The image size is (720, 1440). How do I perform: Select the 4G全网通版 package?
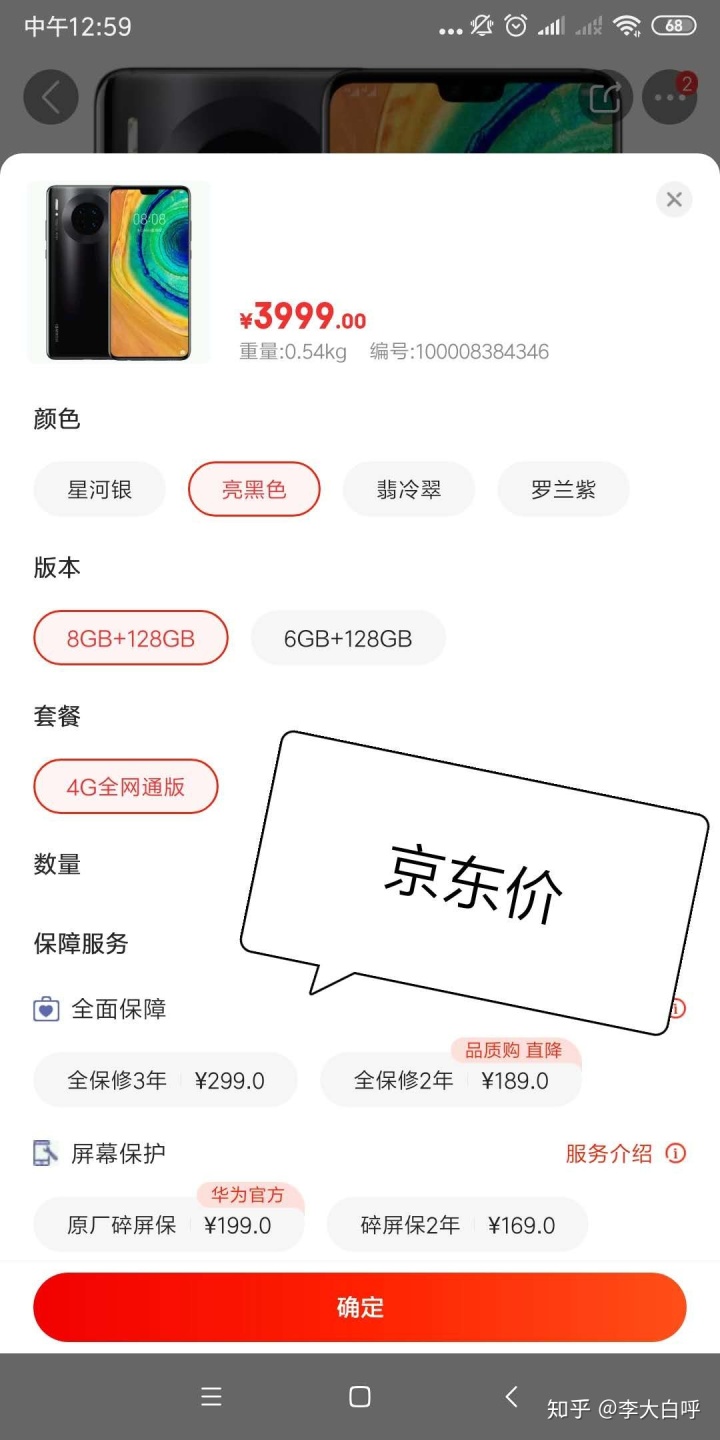tap(126, 786)
